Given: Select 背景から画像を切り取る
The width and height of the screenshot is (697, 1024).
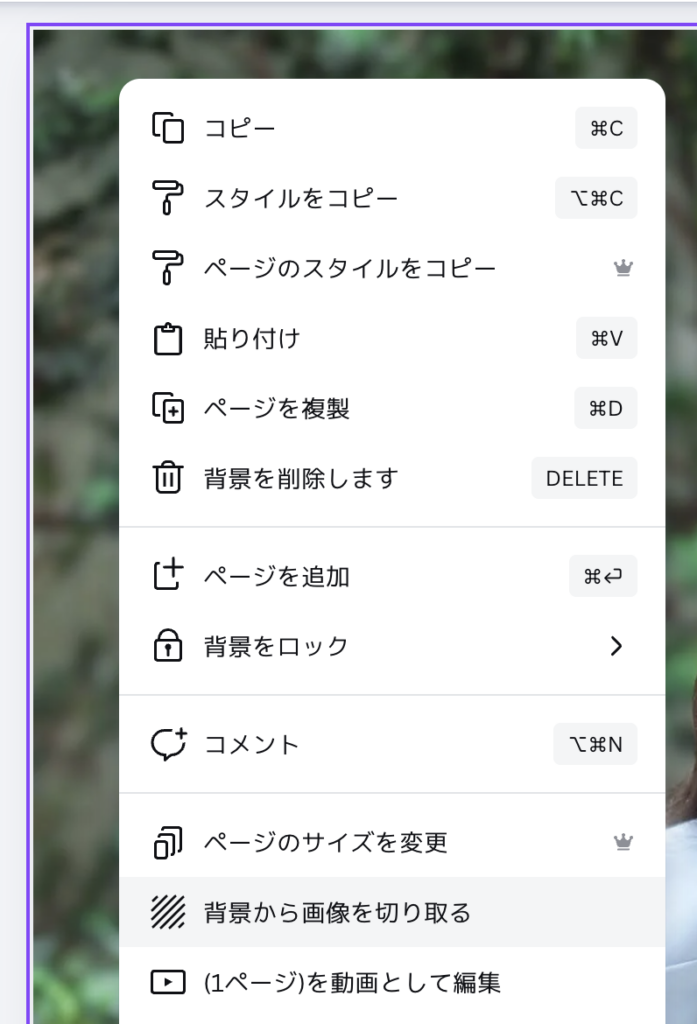Looking at the screenshot, I should [337, 913].
